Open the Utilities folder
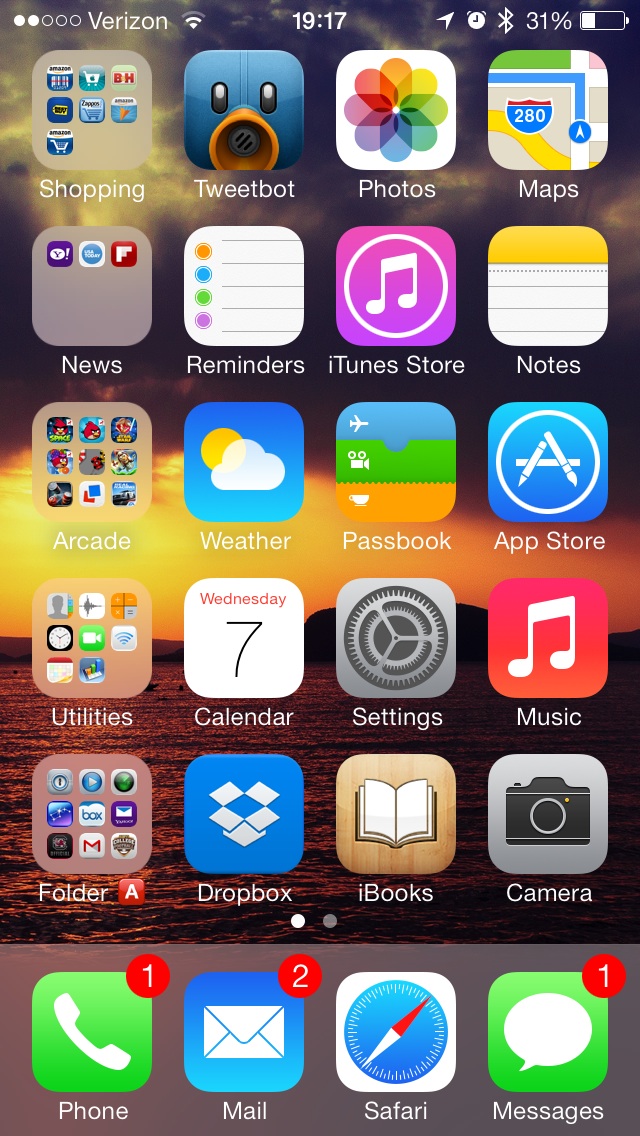Viewport: 640px width, 1136px height. click(92, 638)
